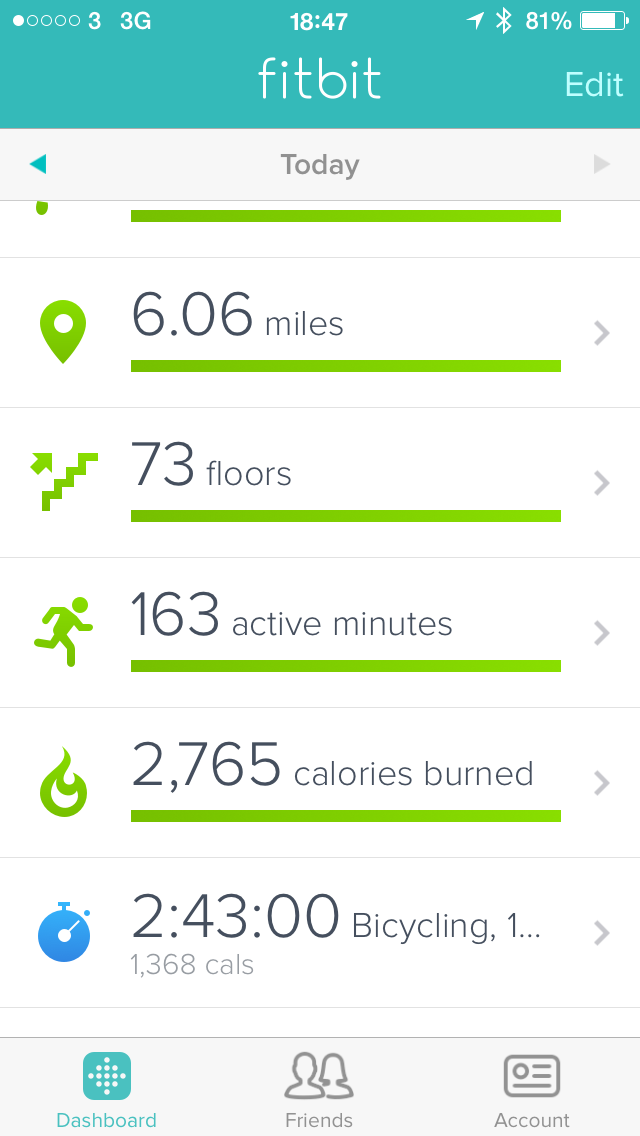Open the Bicycling exercise entry
Screen dimensions: 640x1136
320,932
